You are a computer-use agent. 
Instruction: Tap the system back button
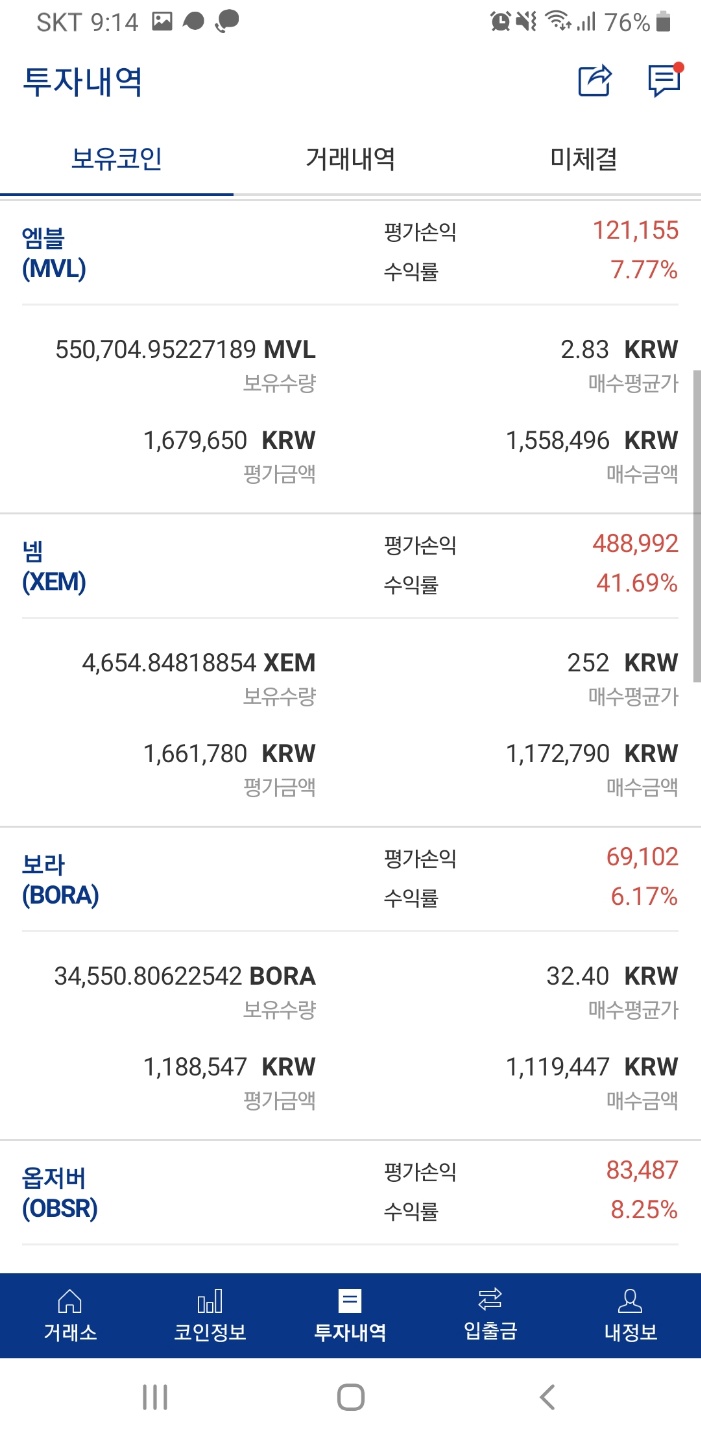click(546, 1397)
